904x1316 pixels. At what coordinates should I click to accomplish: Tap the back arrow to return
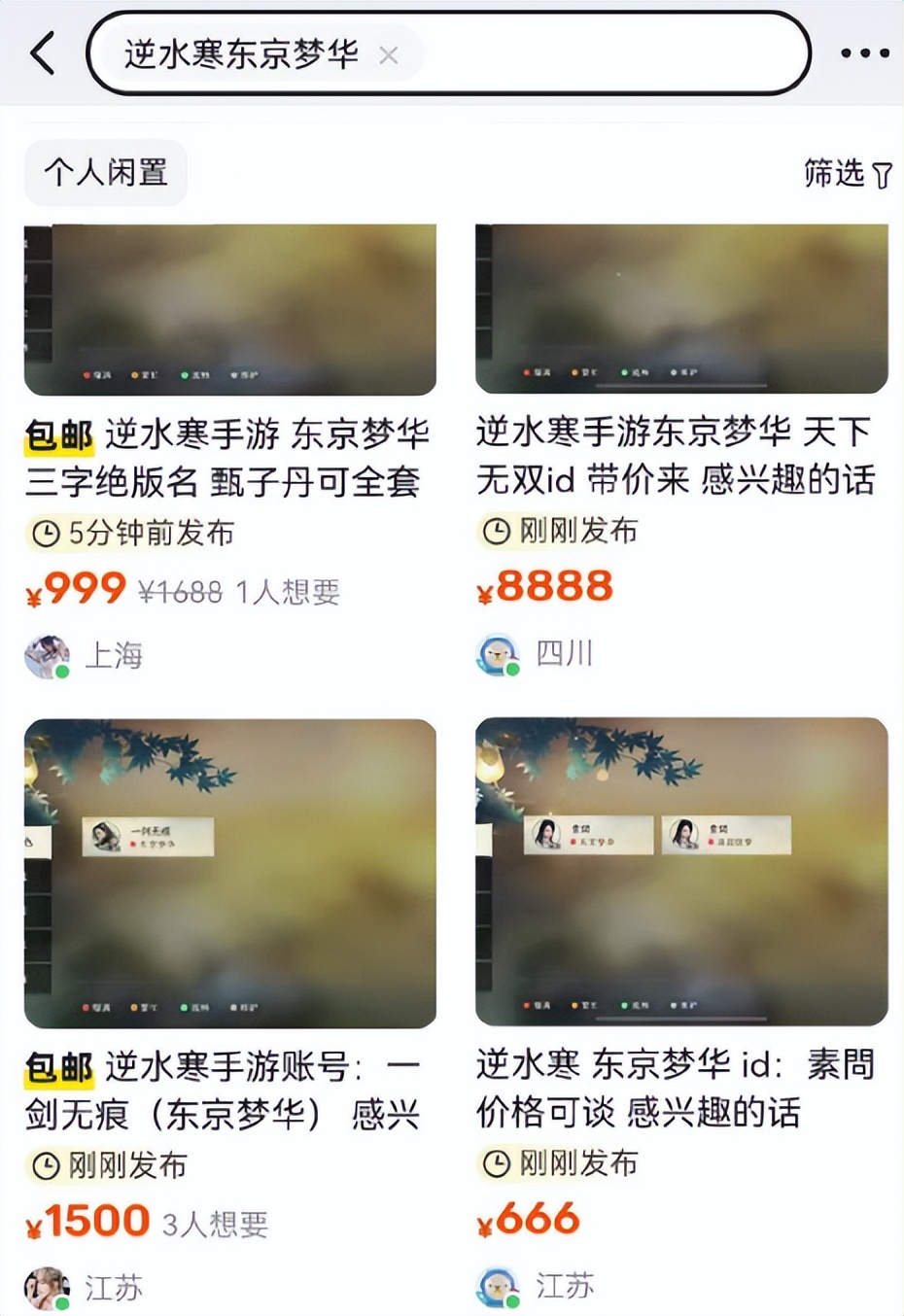pos(43,53)
